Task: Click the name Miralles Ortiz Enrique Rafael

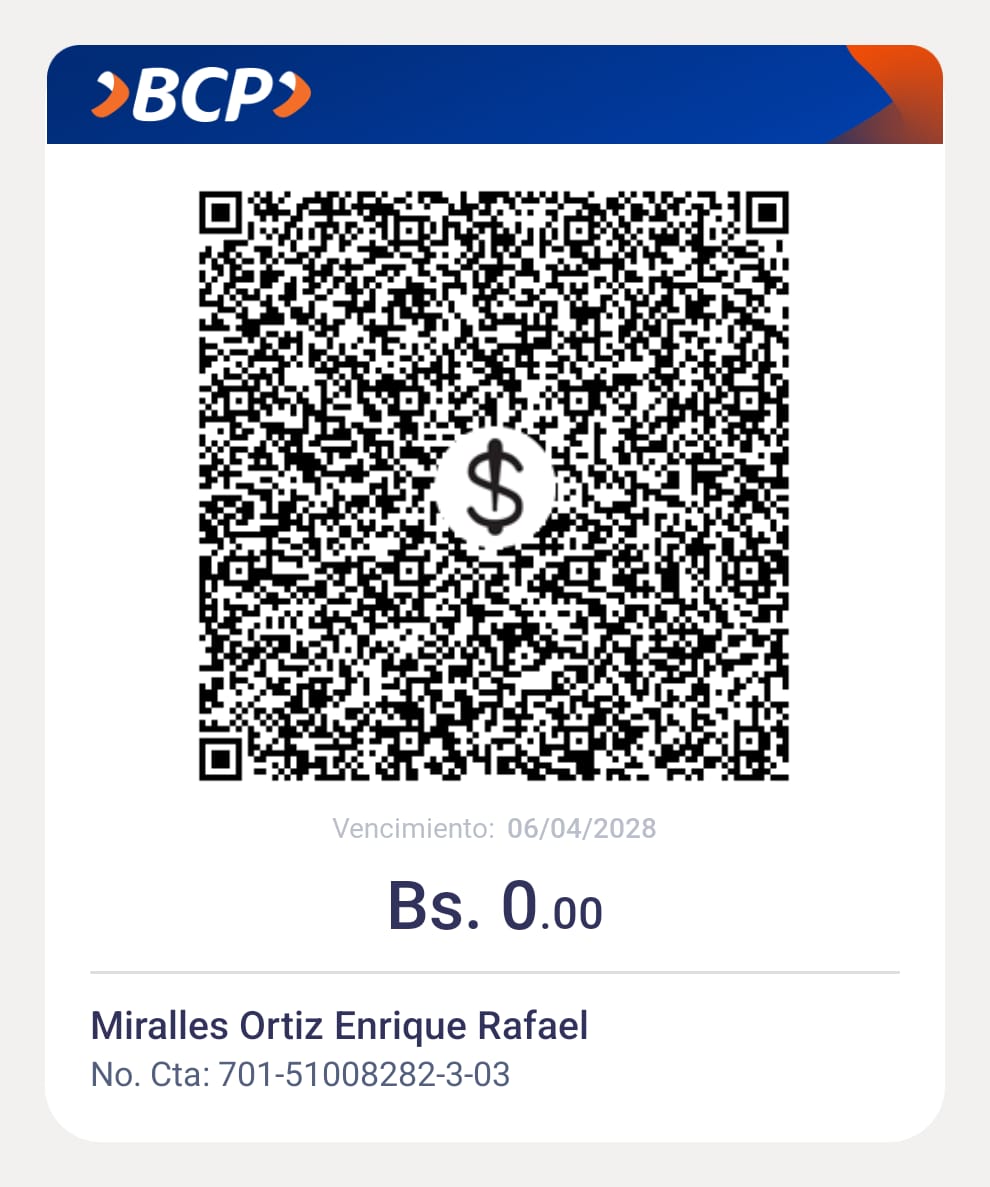Action: pos(340,1026)
